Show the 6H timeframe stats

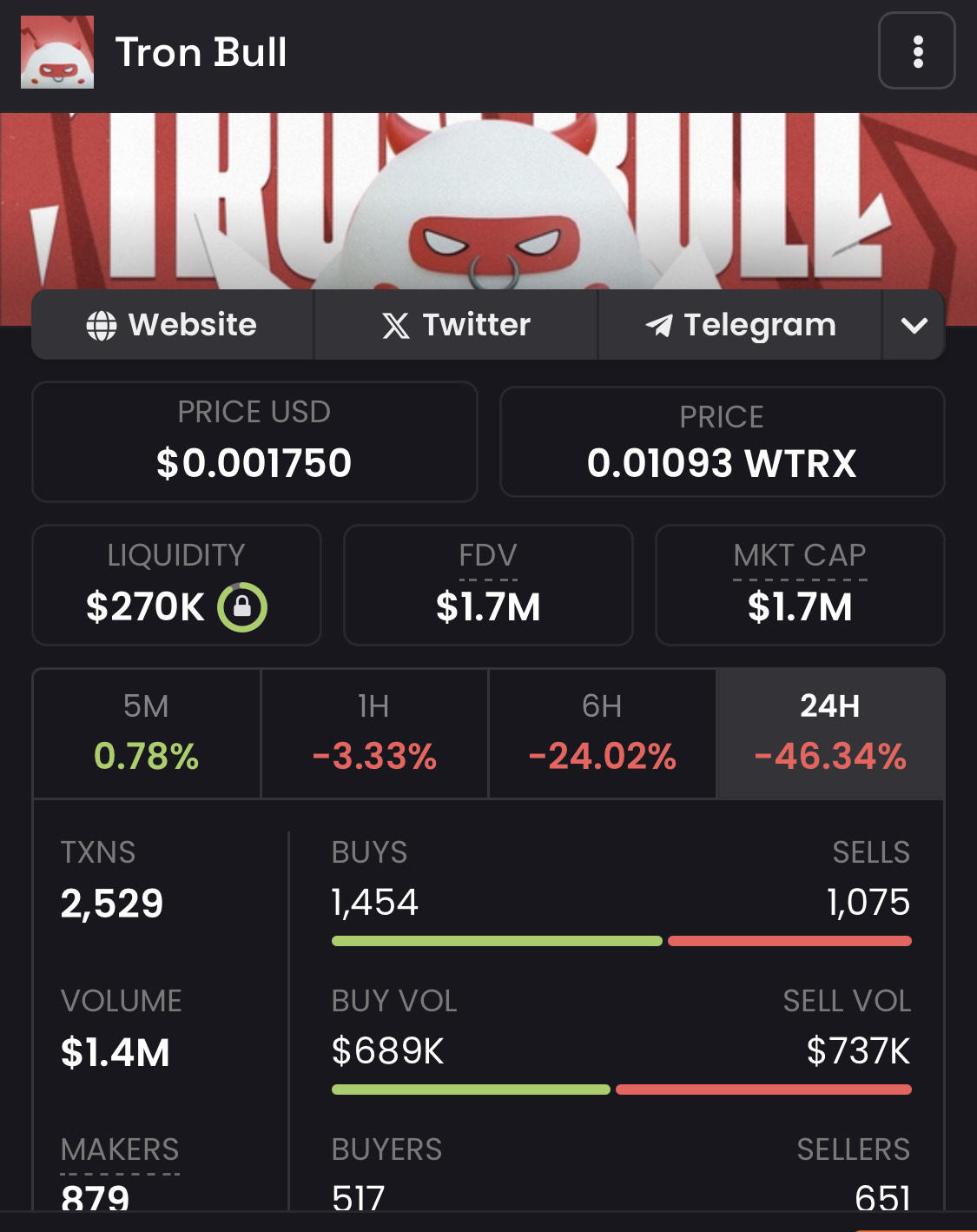(x=602, y=732)
